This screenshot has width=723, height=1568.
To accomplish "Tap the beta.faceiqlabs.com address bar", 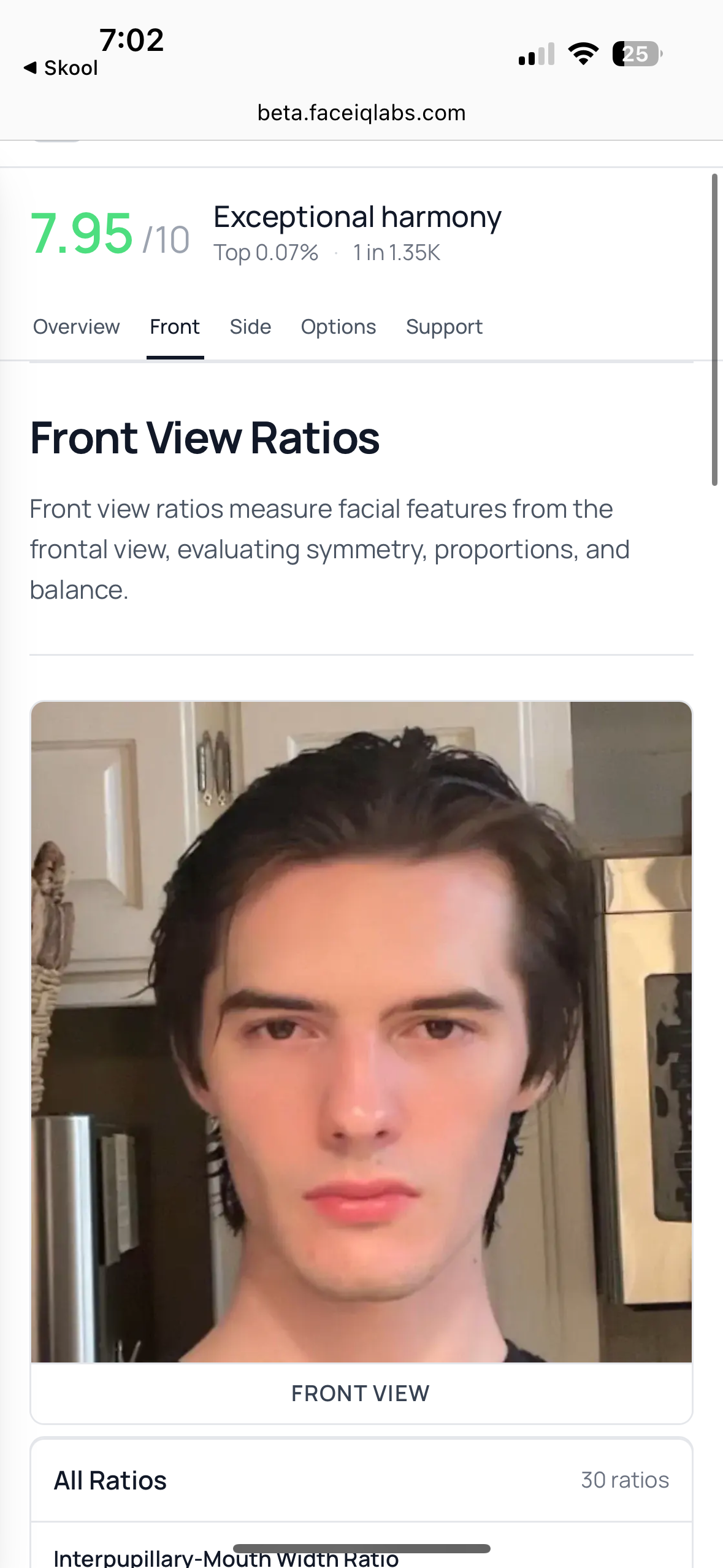I will pyautogui.click(x=361, y=113).
